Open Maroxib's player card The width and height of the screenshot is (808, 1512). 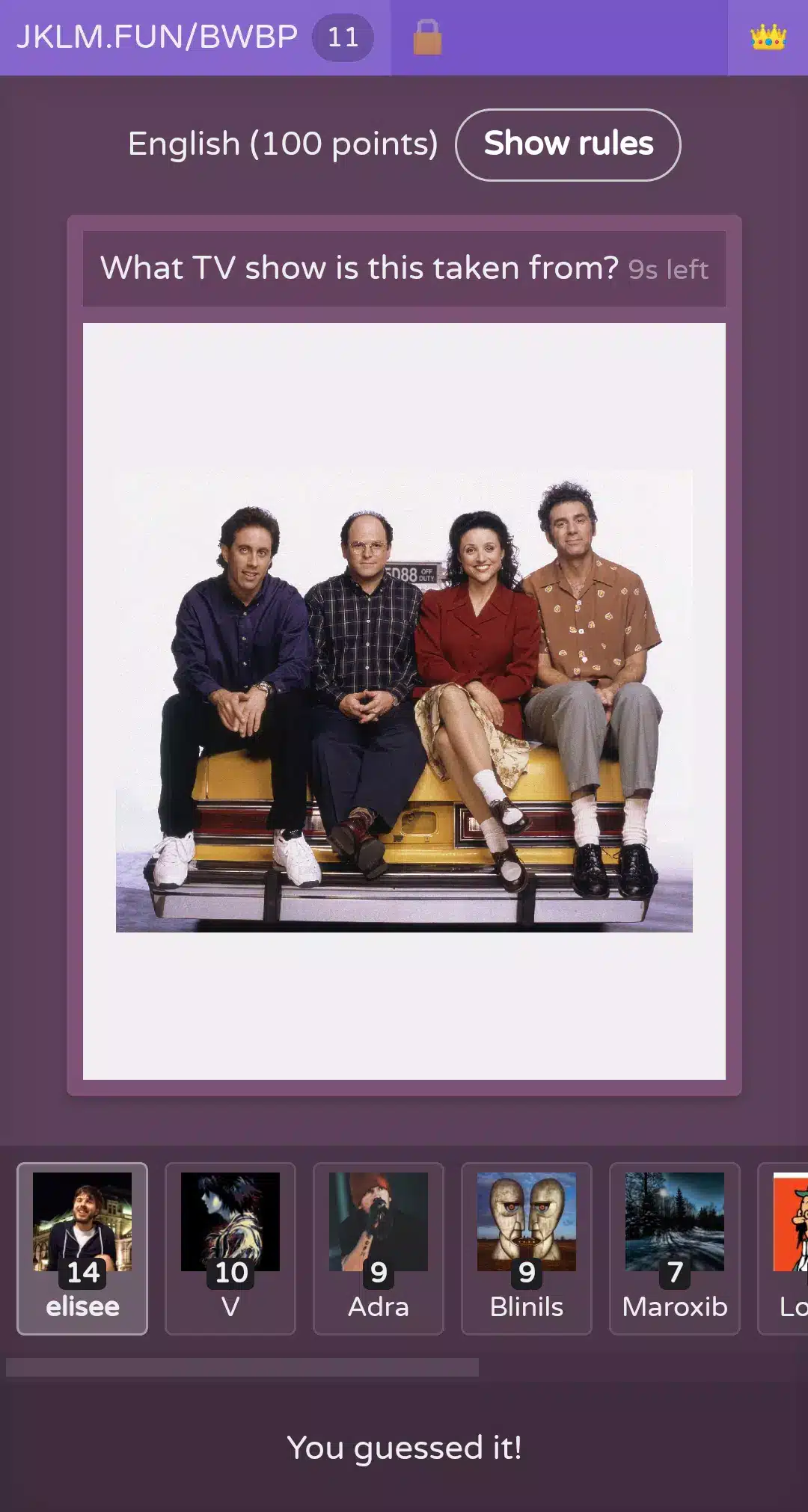675,1248
